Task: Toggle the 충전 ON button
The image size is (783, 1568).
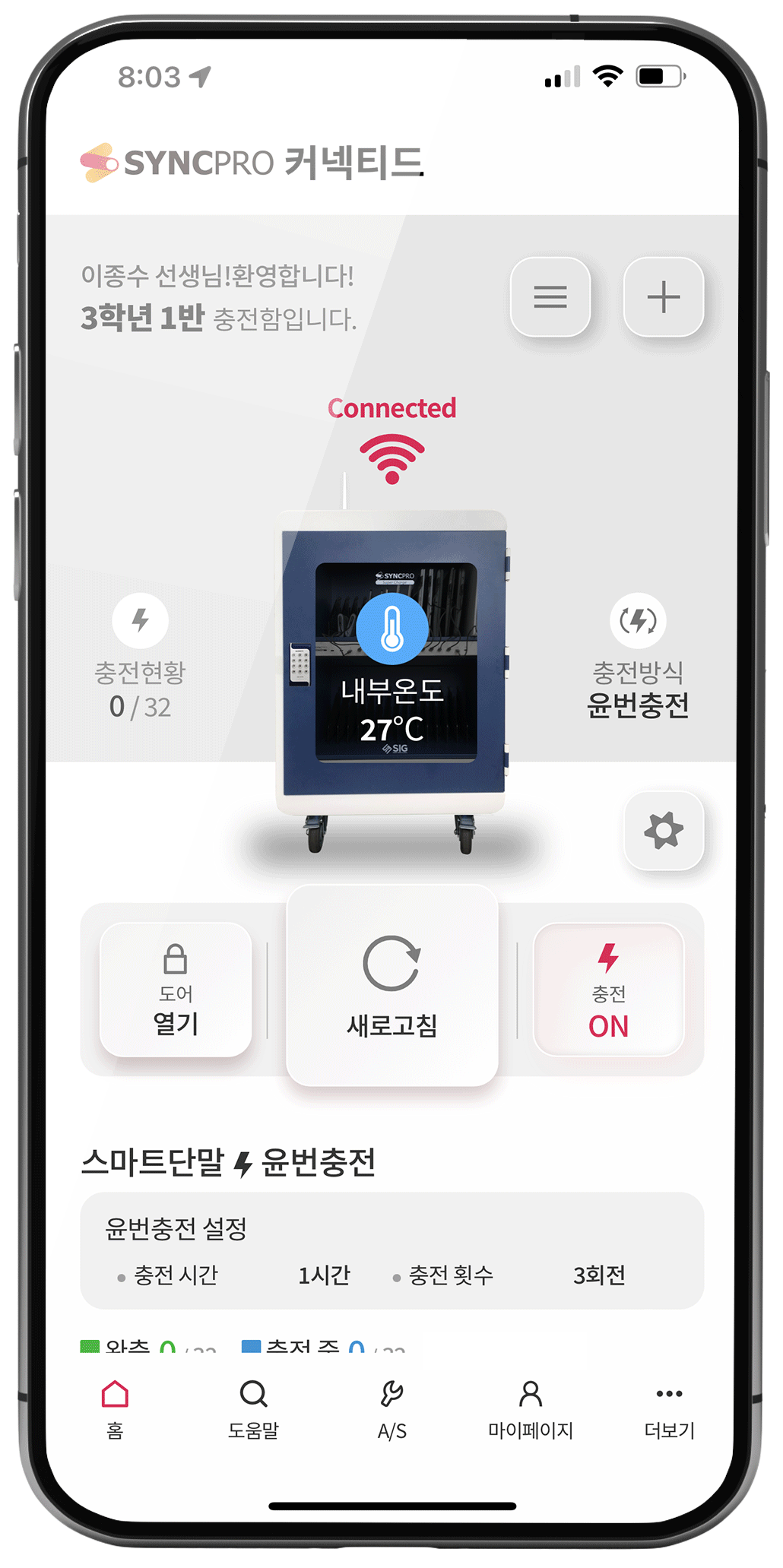Action: [x=608, y=990]
